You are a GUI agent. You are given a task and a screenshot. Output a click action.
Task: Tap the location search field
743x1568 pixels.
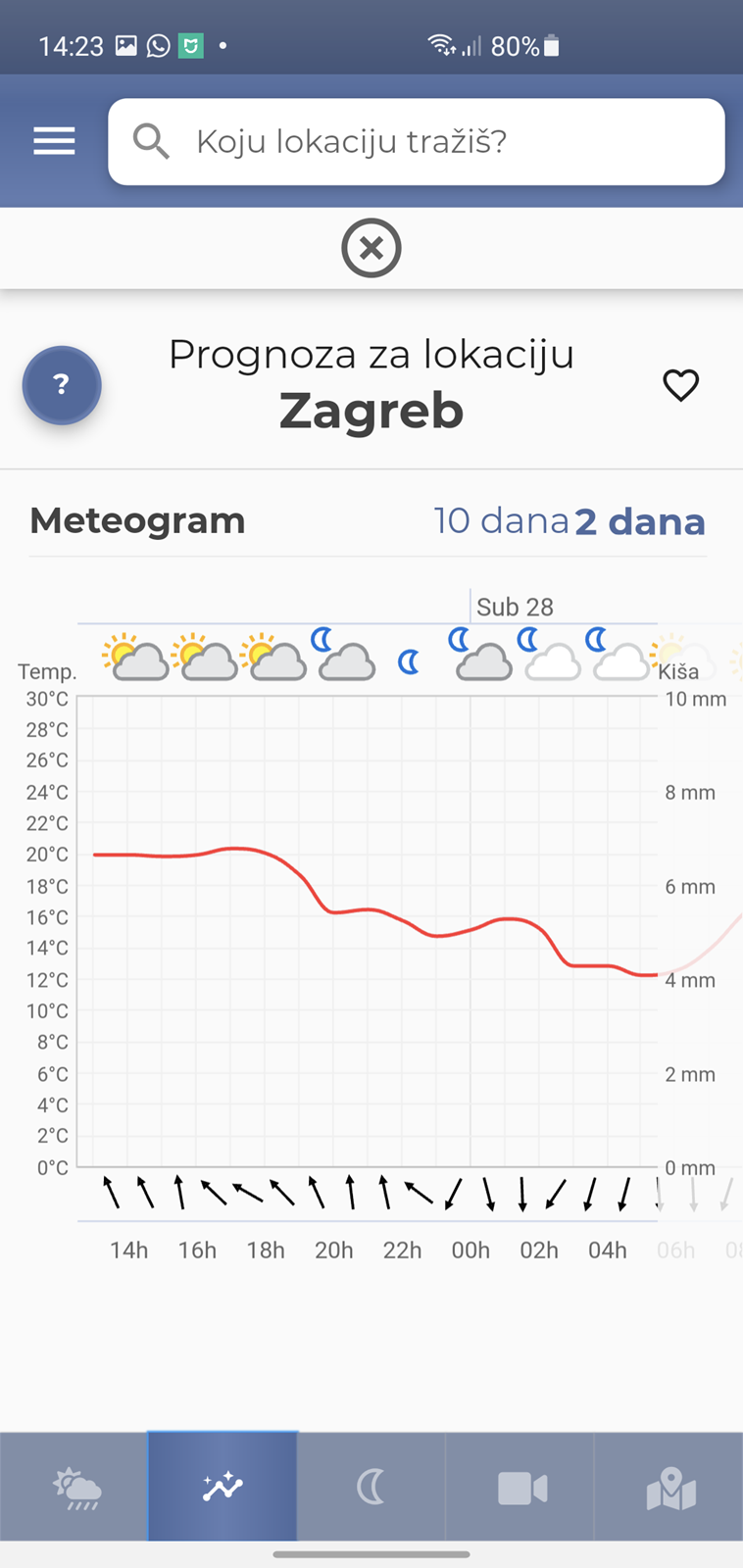click(x=417, y=141)
